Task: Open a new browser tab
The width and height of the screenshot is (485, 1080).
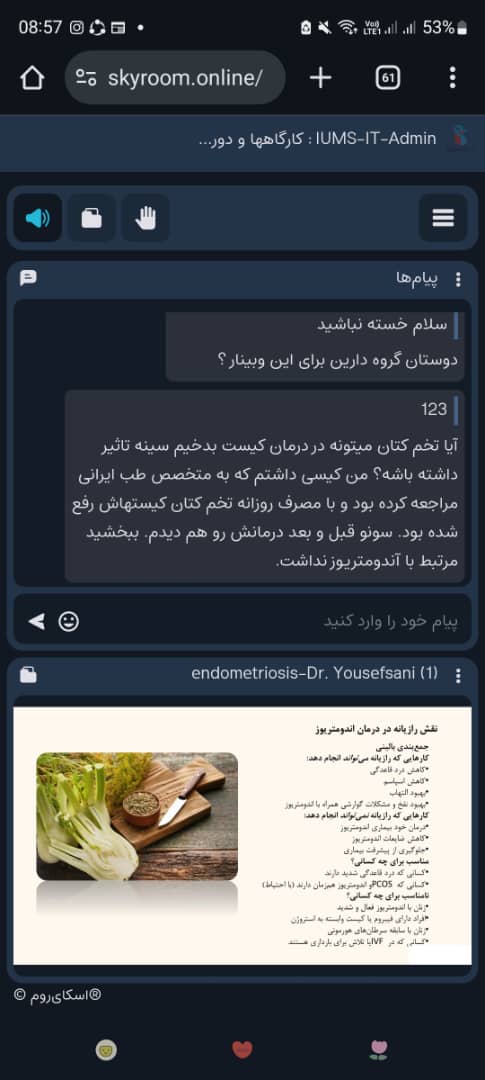Action: click(x=320, y=78)
